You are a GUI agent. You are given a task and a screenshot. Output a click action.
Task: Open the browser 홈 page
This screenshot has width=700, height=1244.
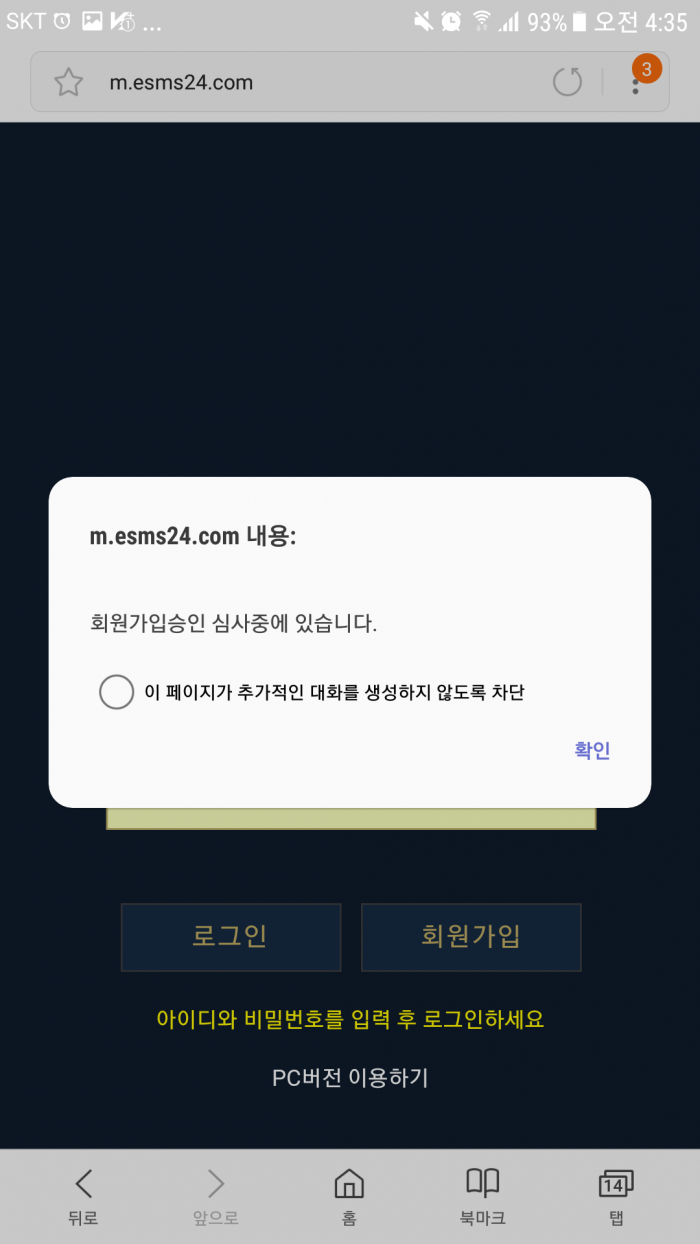pos(349,1196)
